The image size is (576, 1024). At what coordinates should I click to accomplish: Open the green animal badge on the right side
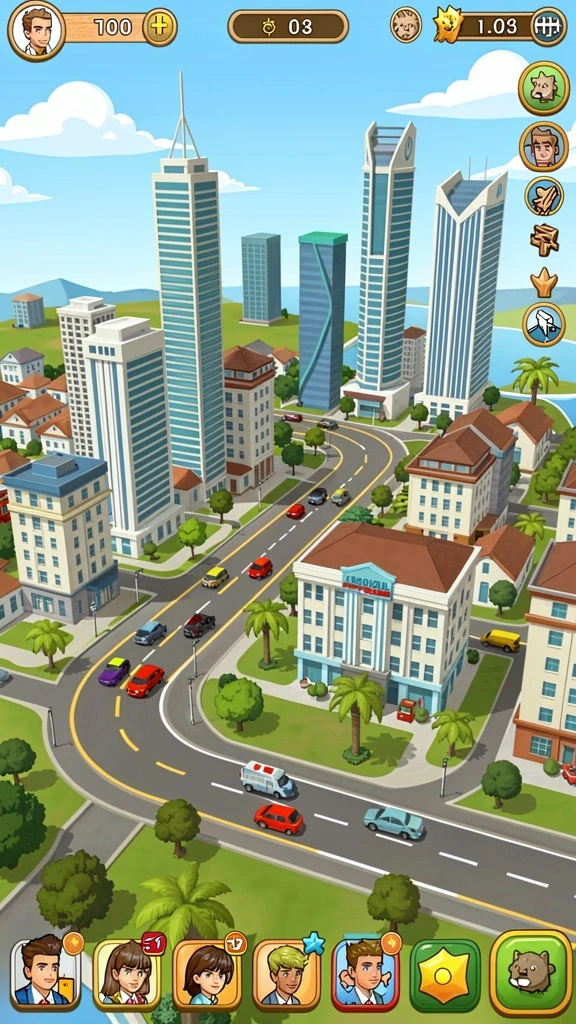(x=543, y=88)
